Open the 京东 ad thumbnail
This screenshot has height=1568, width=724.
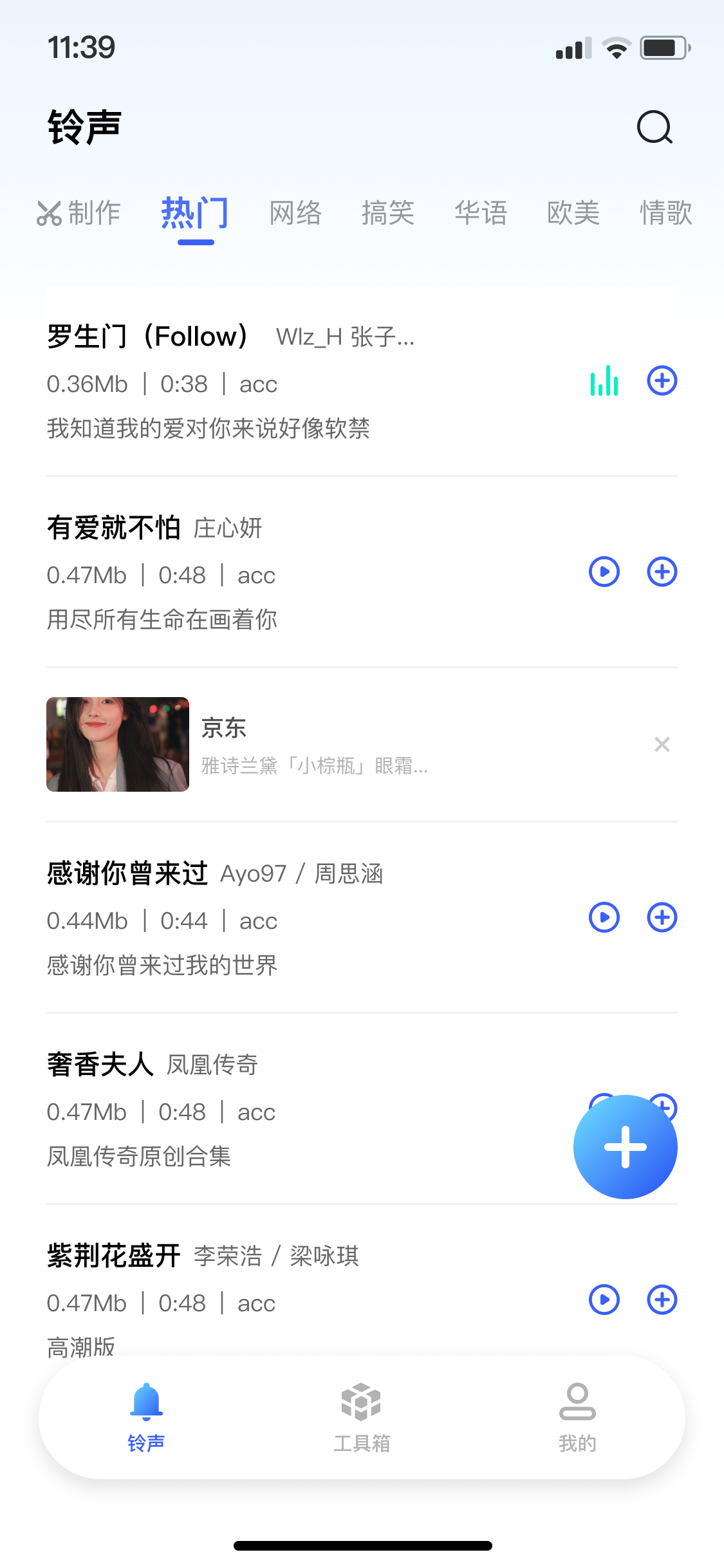118,744
